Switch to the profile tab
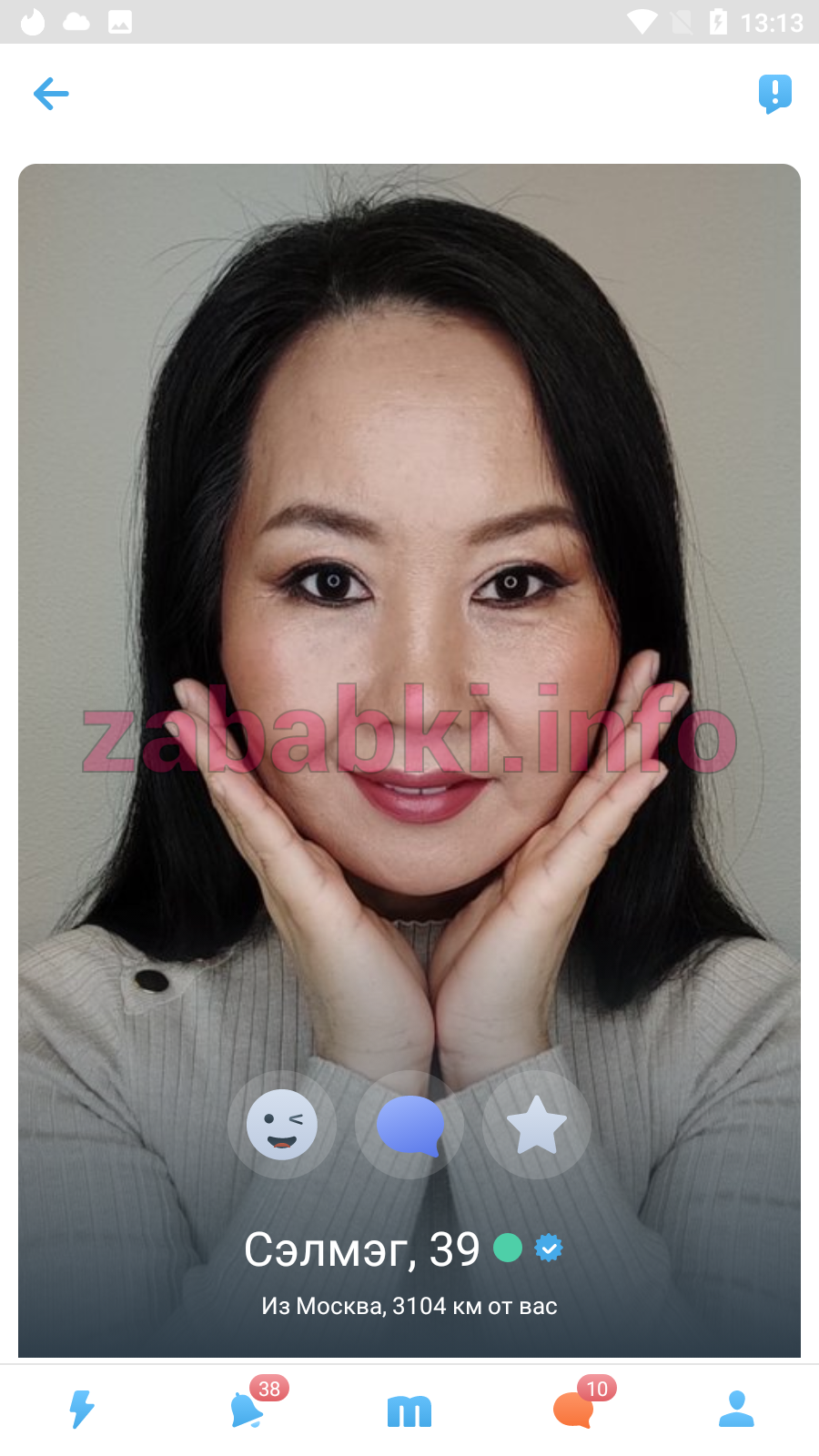Viewport: 819px width, 1456px height. 737,1410
